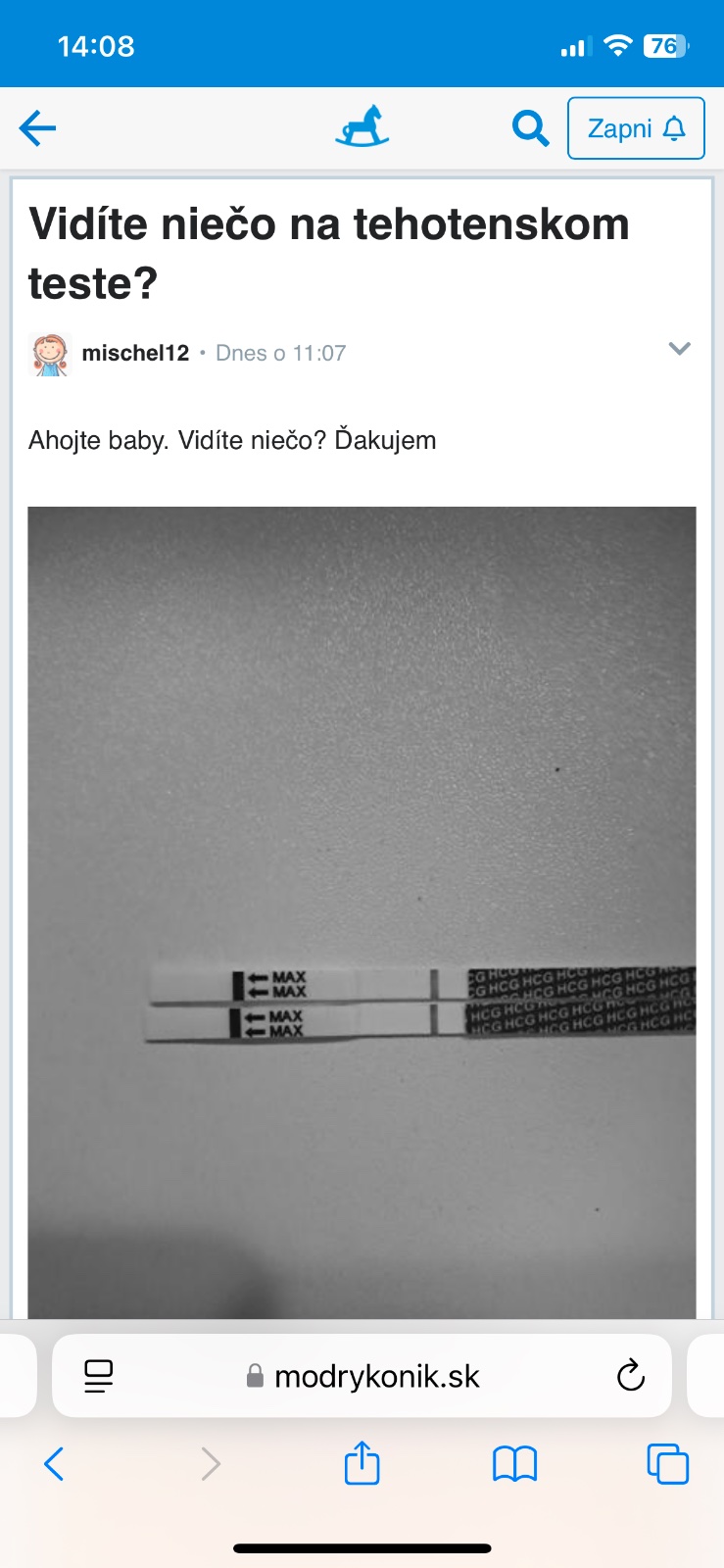The height and width of the screenshot is (1568, 724).
Task: Tap the modrykonik.sk address bar
Action: (377, 1376)
